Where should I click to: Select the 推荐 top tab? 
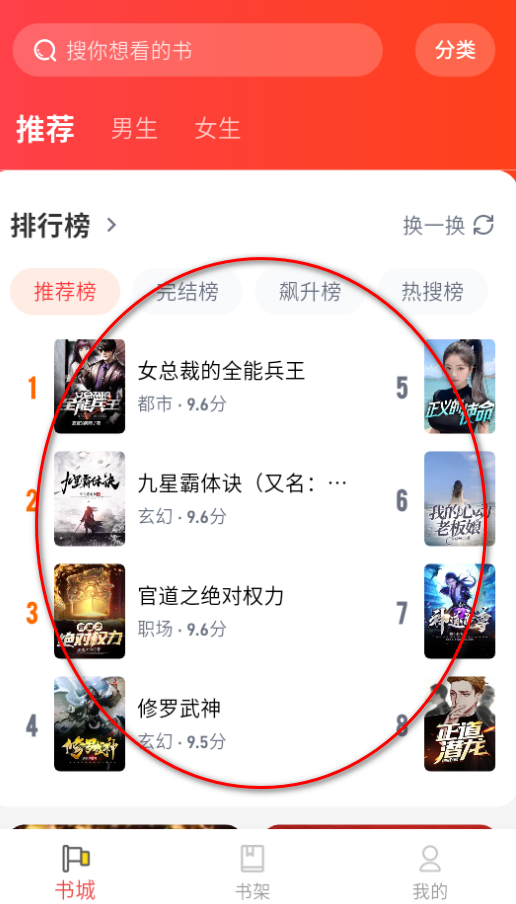tap(45, 129)
